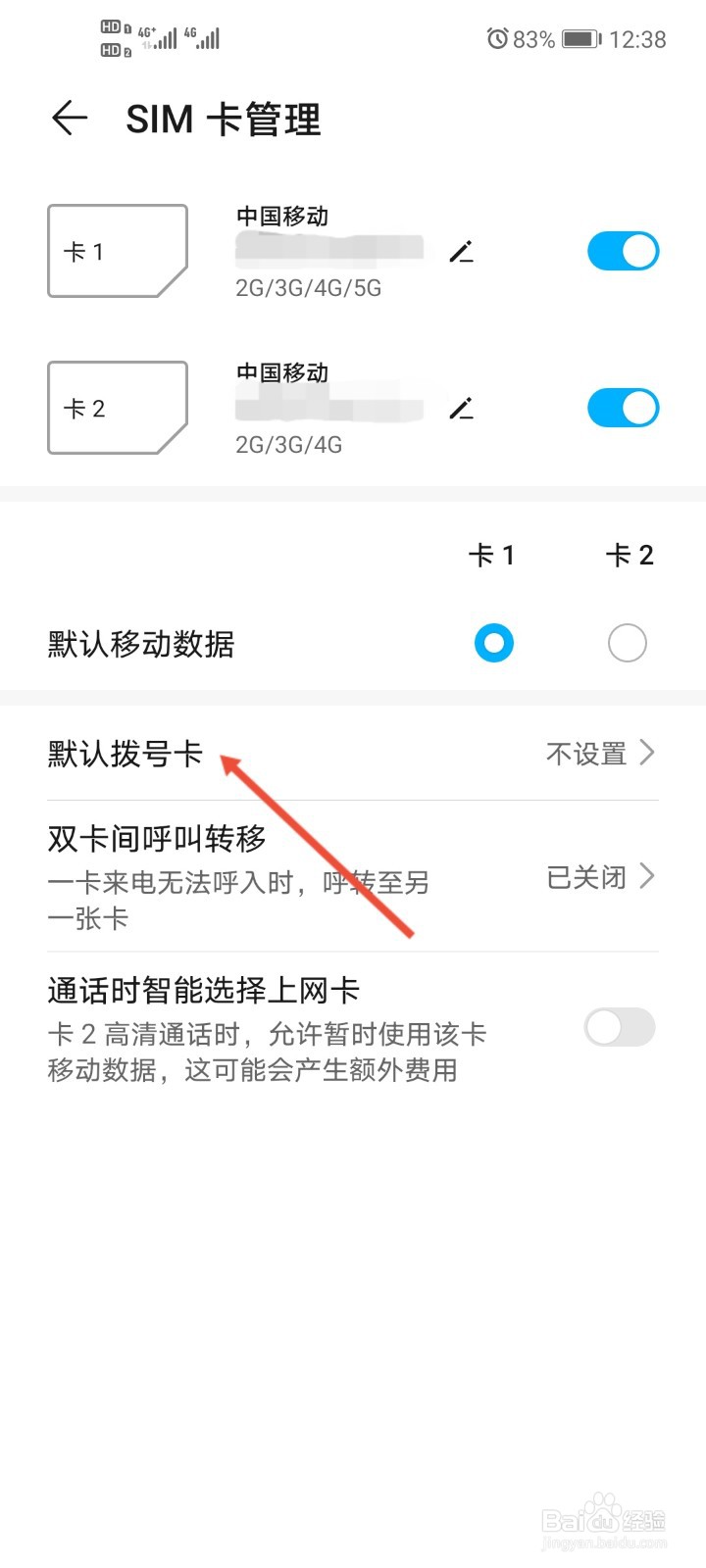Enable 通话时智能选择上网卡 switch
This screenshot has width=706, height=1568.
(619, 1027)
